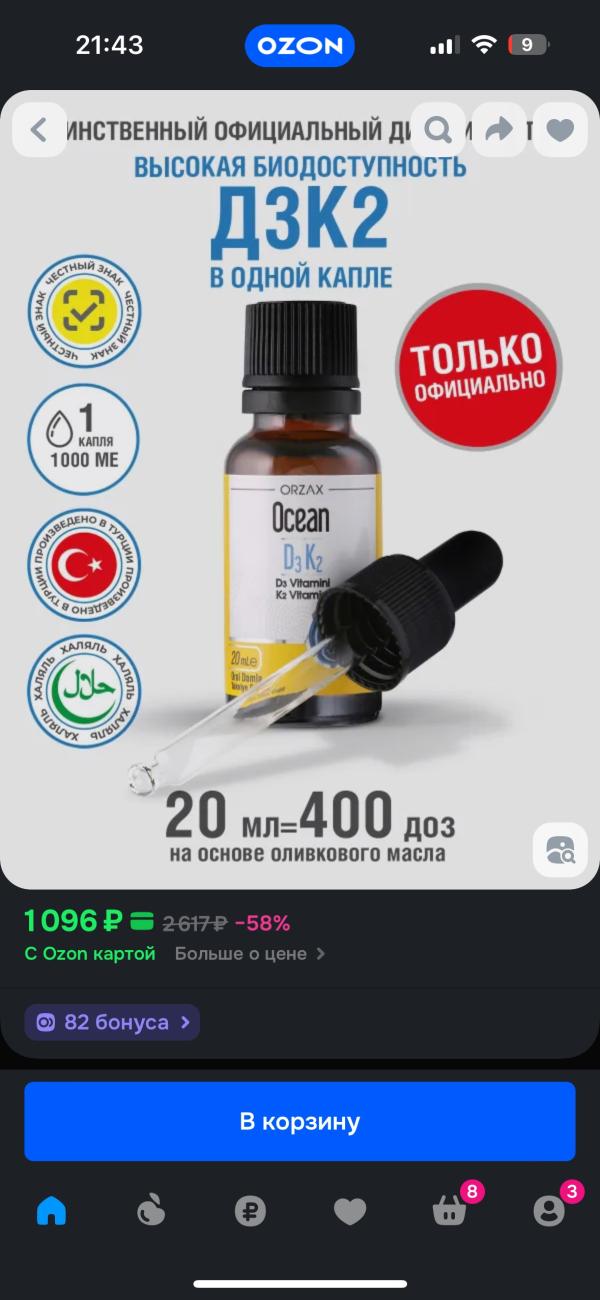Open the ruble finance tab
Image resolution: width=600 pixels, height=1300 pixels.
250,1211
